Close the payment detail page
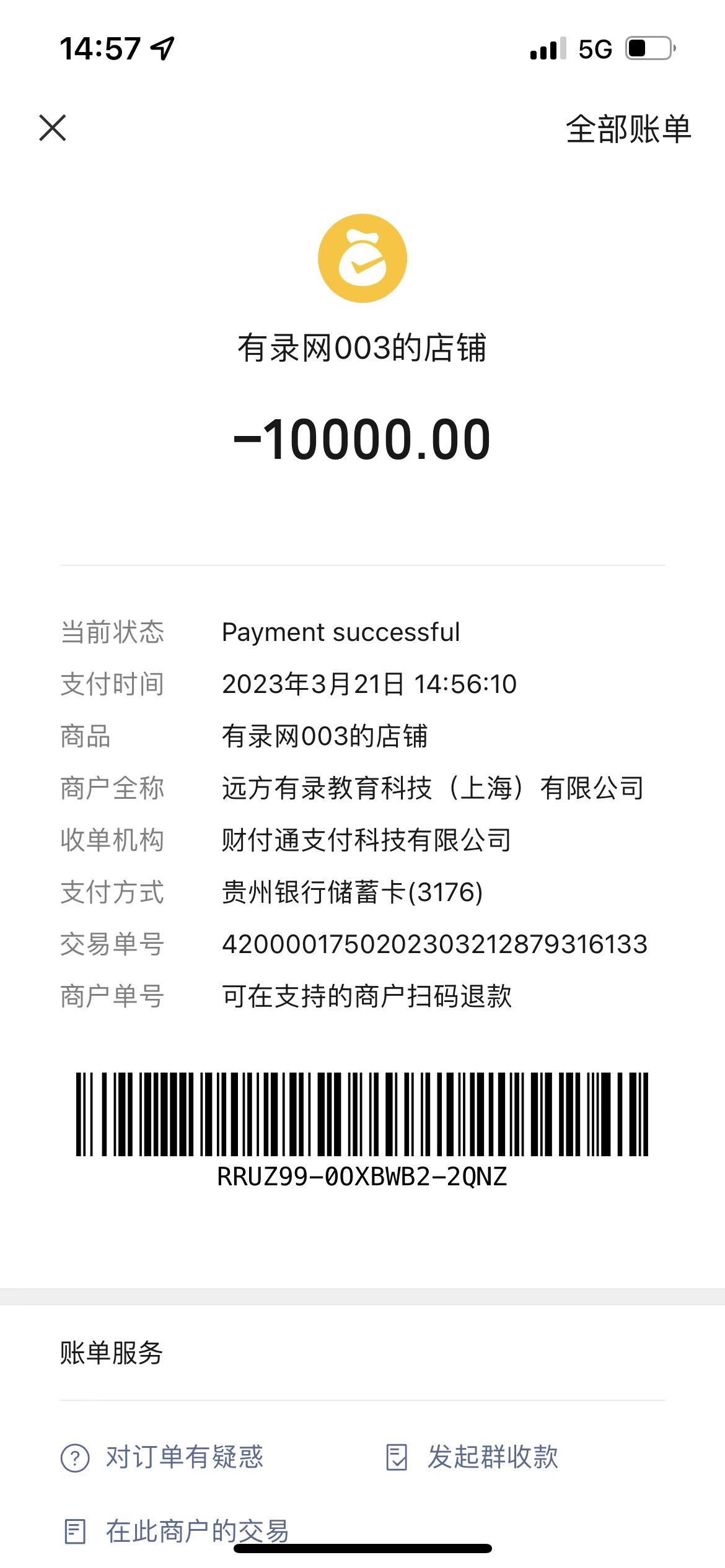This screenshot has width=725, height=1568. pos(53,128)
